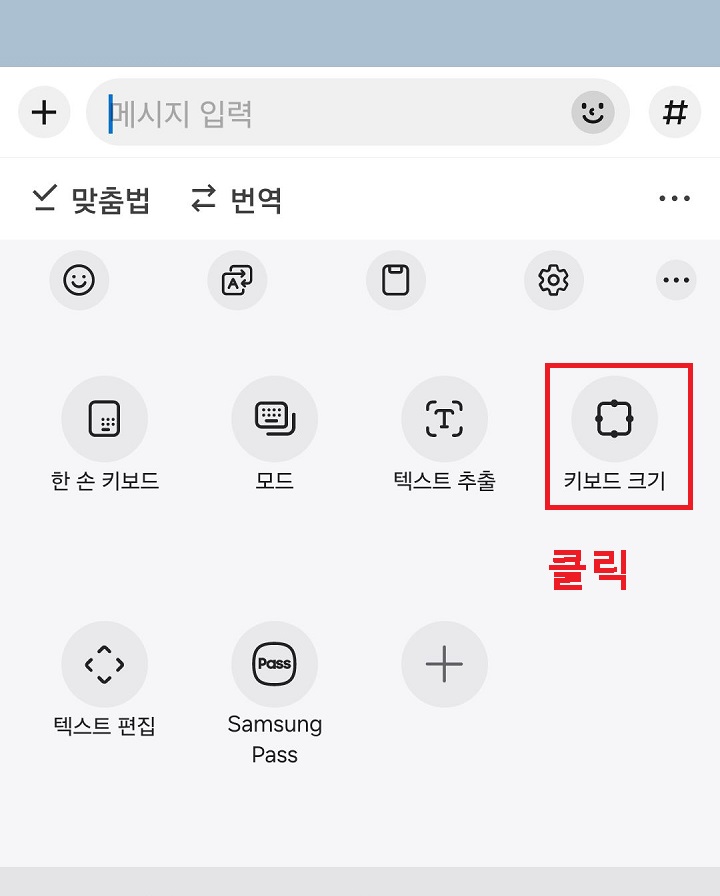Expand more toolbar options with the ellipsis
The height and width of the screenshot is (896, 720).
675,280
